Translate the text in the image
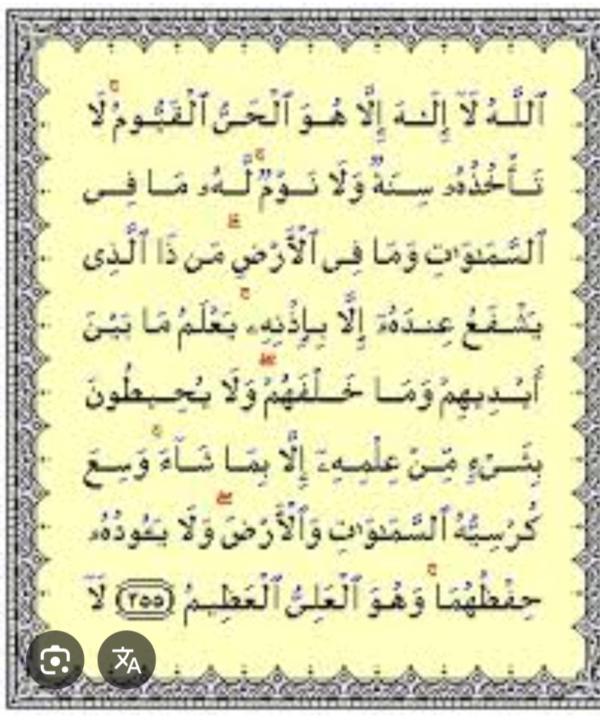The height and width of the screenshot is (720, 600). coord(127,659)
